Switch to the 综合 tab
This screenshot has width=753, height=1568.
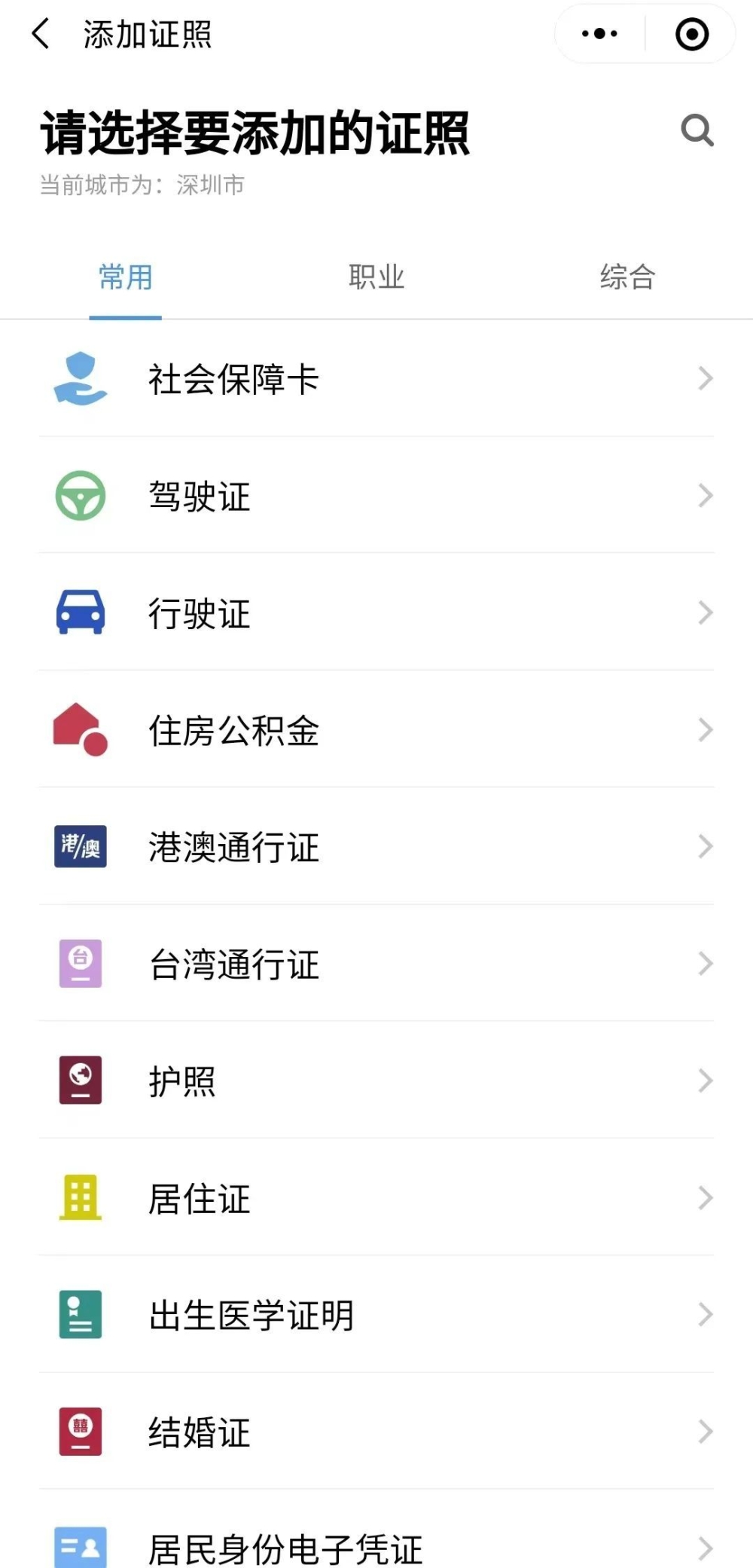tap(627, 277)
